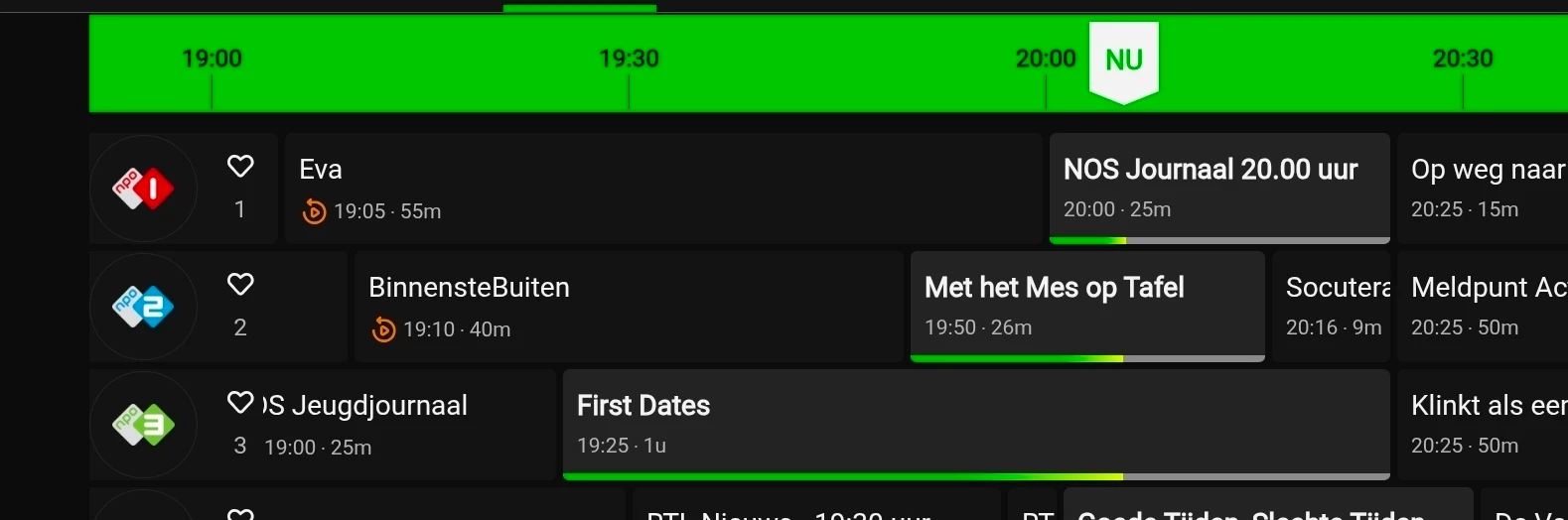The height and width of the screenshot is (520, 1568).
Task: Open the Eva program at 19:05
Action: 662,189
